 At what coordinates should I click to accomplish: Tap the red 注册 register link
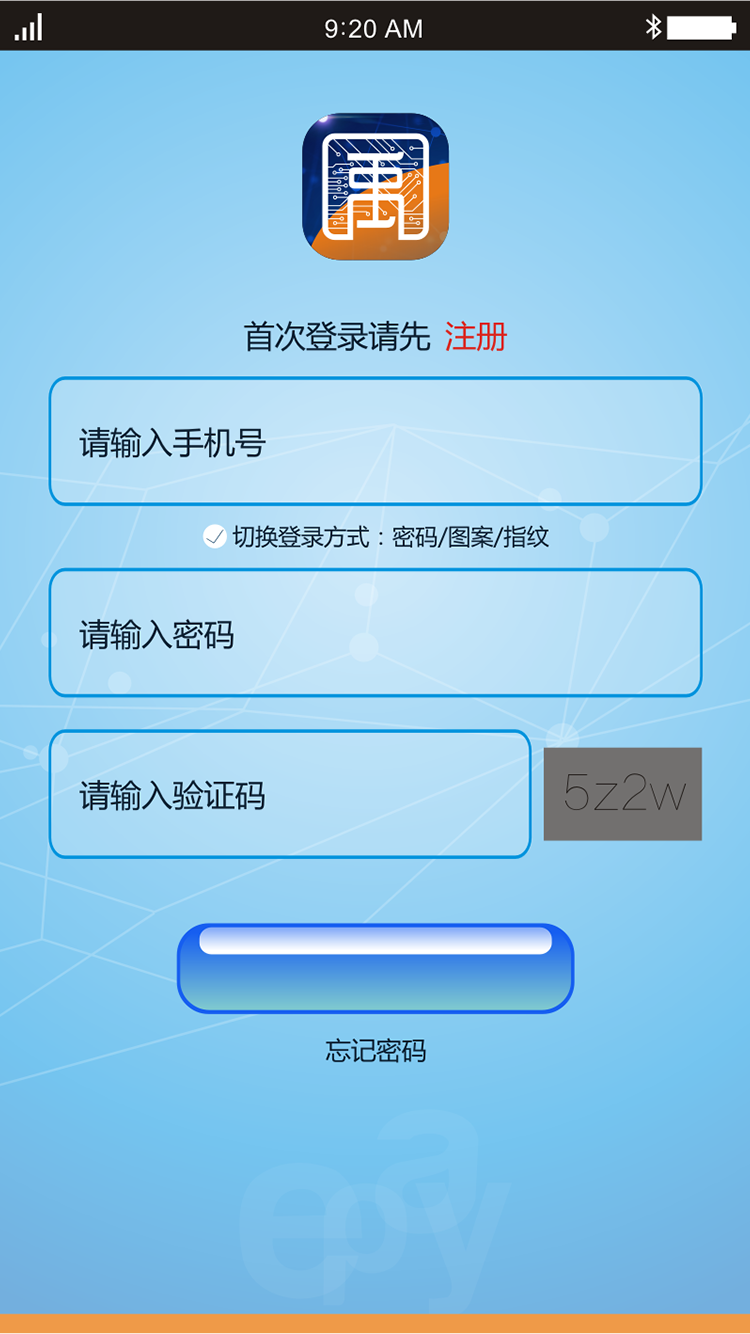click(x=476, y=337)
